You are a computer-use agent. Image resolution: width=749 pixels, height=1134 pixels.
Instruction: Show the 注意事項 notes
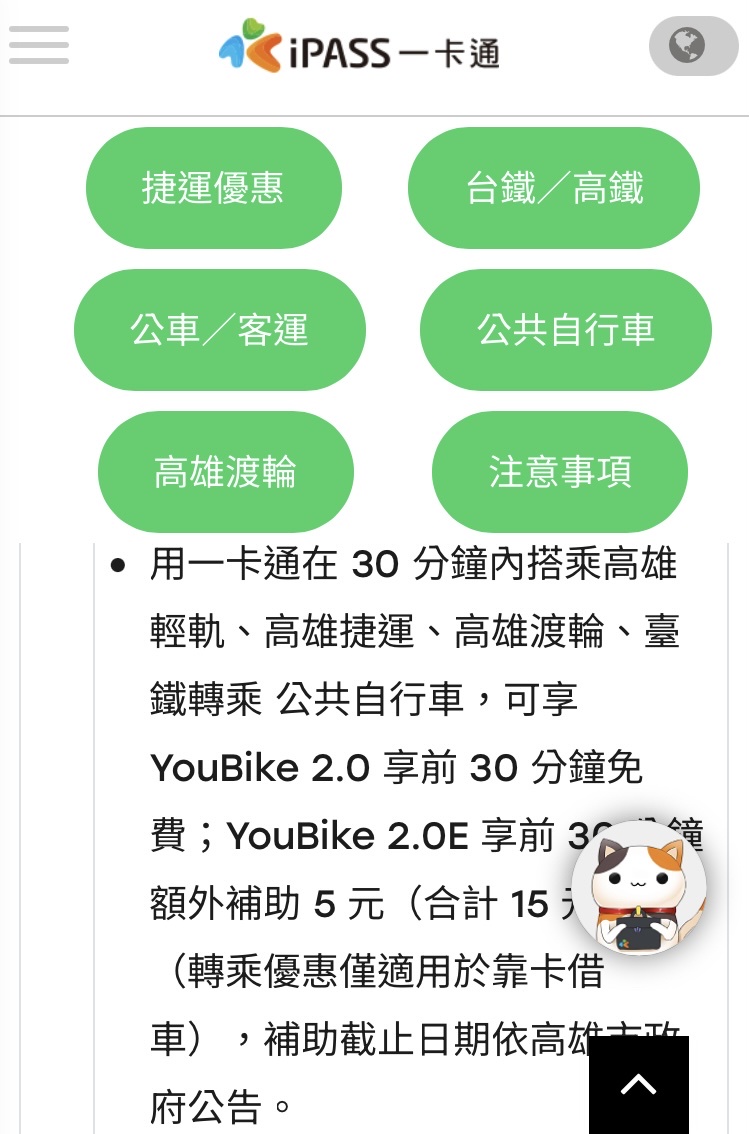pyautogui.click(x=560, y=472)
